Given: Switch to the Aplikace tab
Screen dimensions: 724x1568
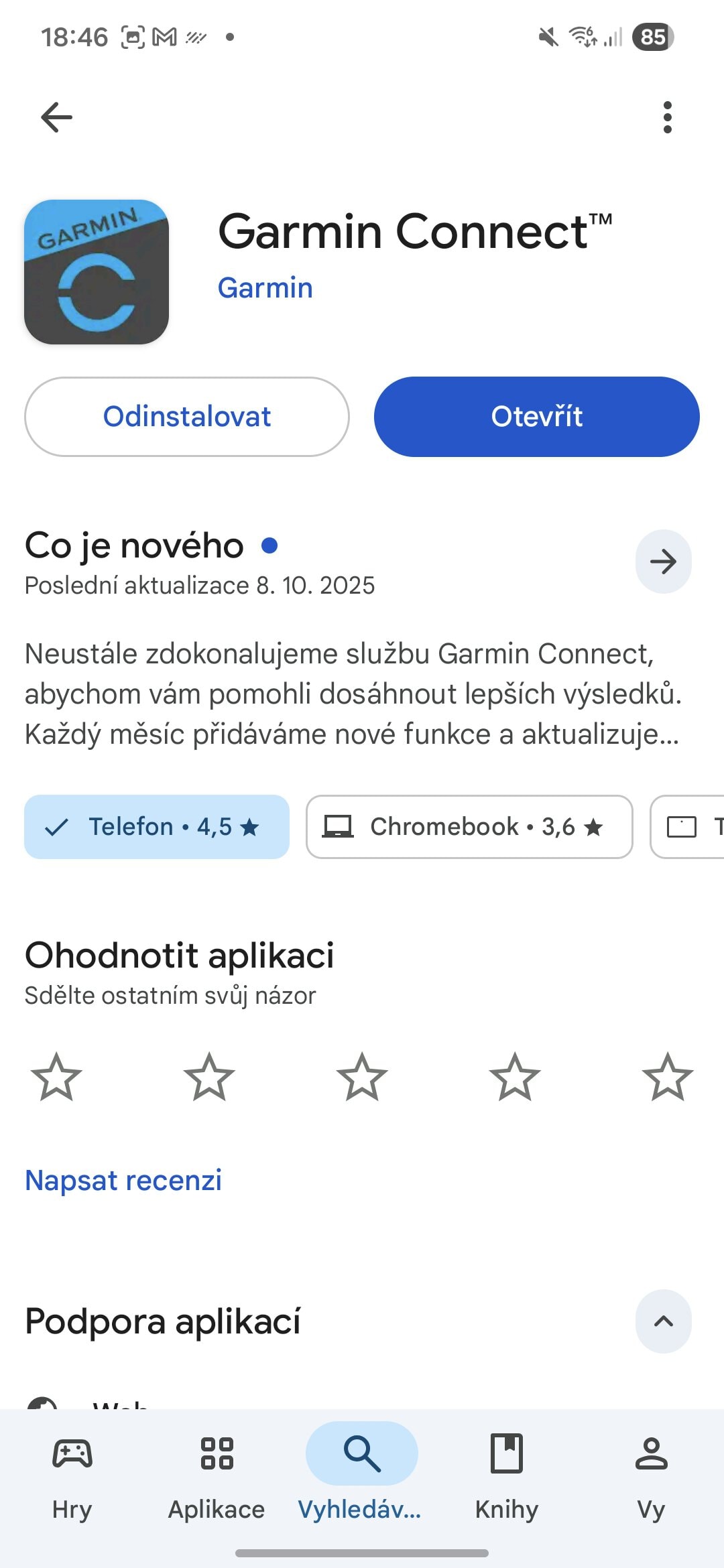Looking at the screenshot, I should [217, 1472].
